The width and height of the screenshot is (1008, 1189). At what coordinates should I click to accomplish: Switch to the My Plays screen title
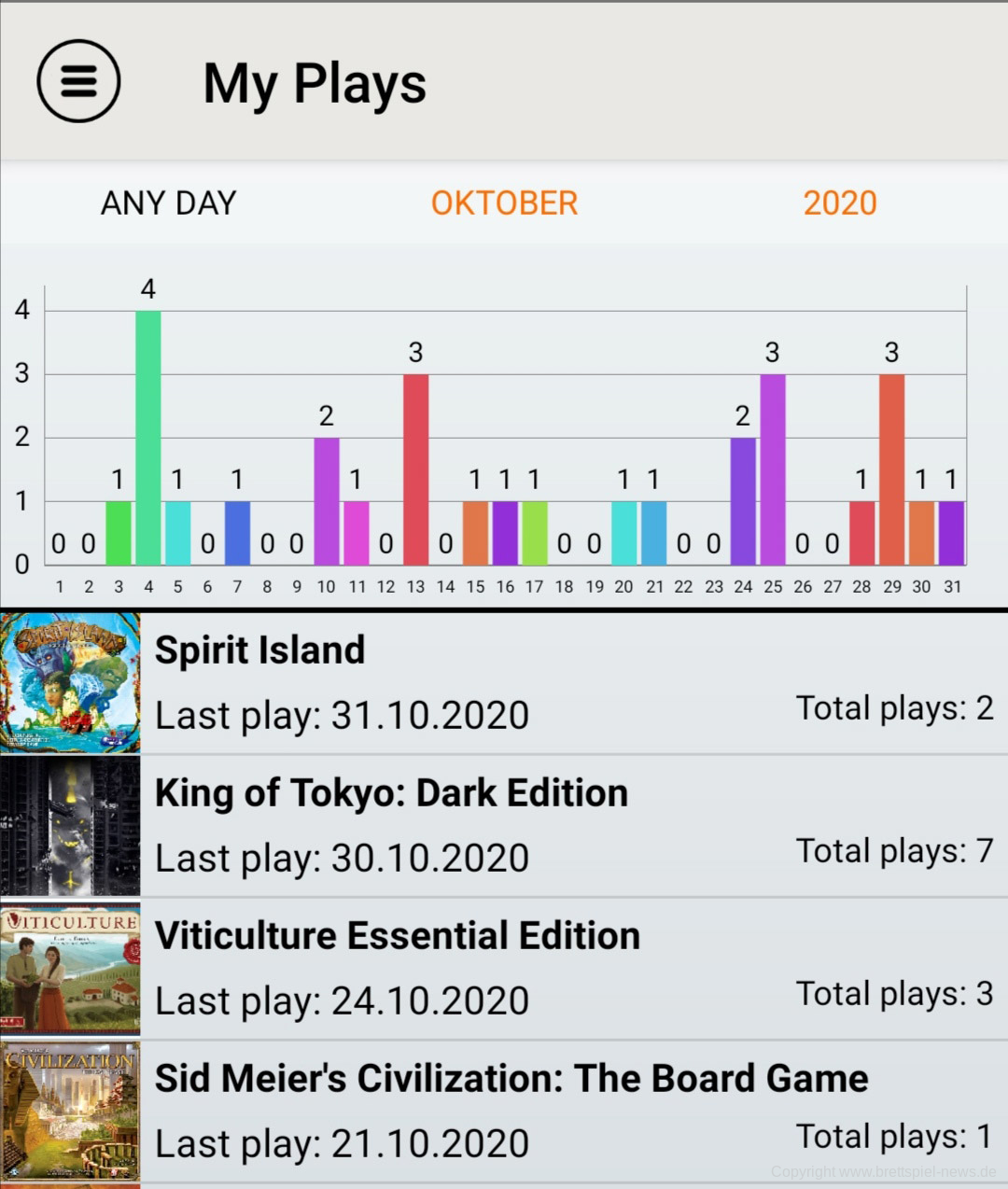point(315,84)
